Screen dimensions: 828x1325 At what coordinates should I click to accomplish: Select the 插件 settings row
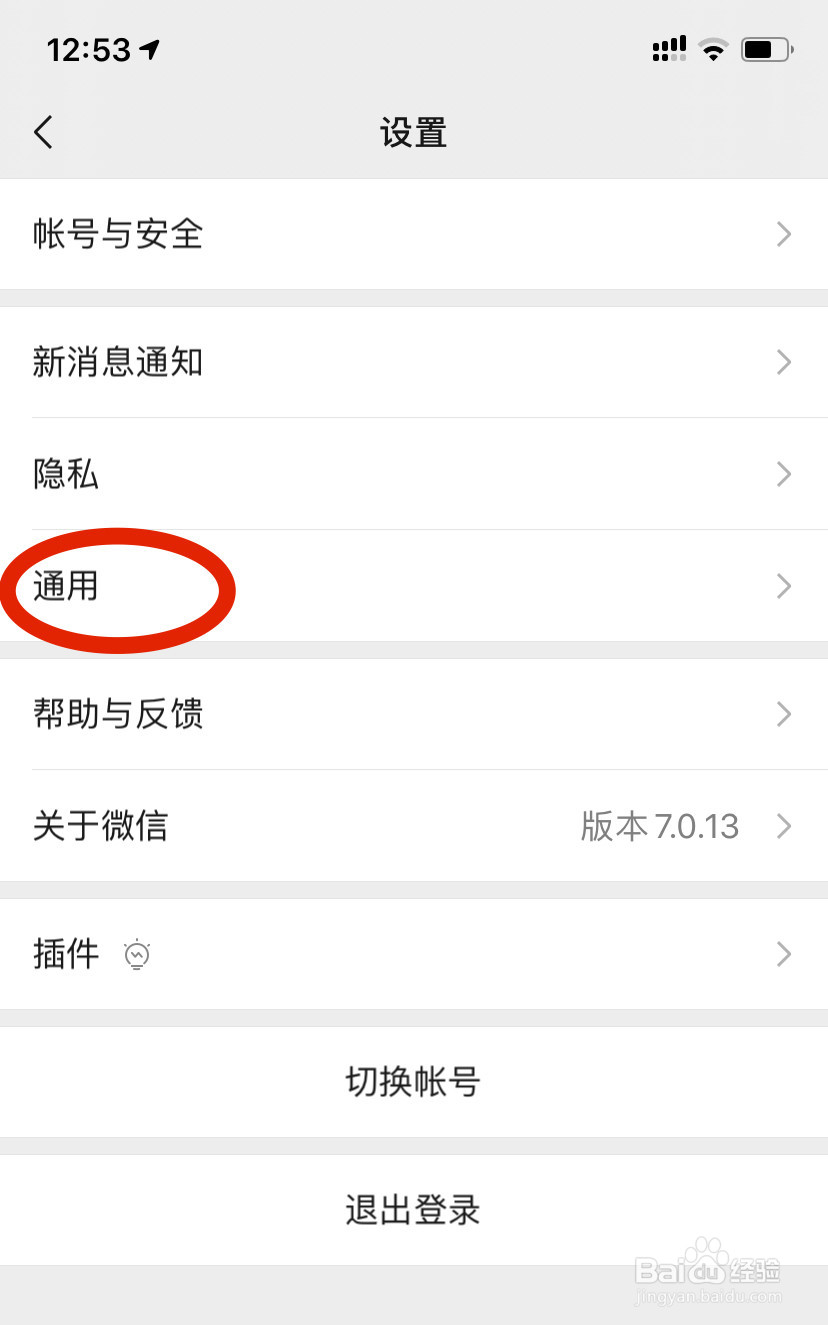[x=66, y=955]
